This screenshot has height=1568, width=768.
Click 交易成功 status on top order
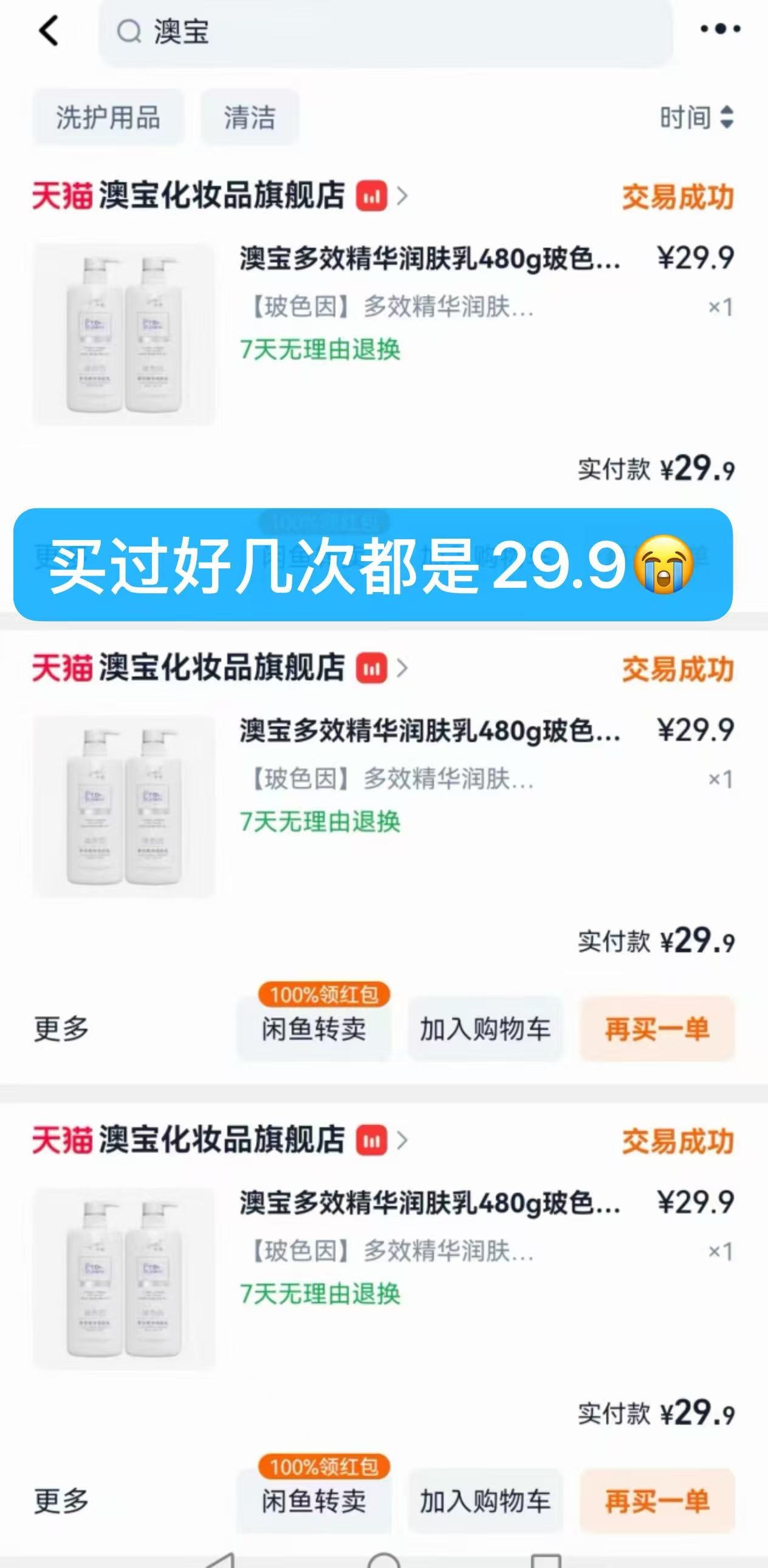(x=677, y=197)
